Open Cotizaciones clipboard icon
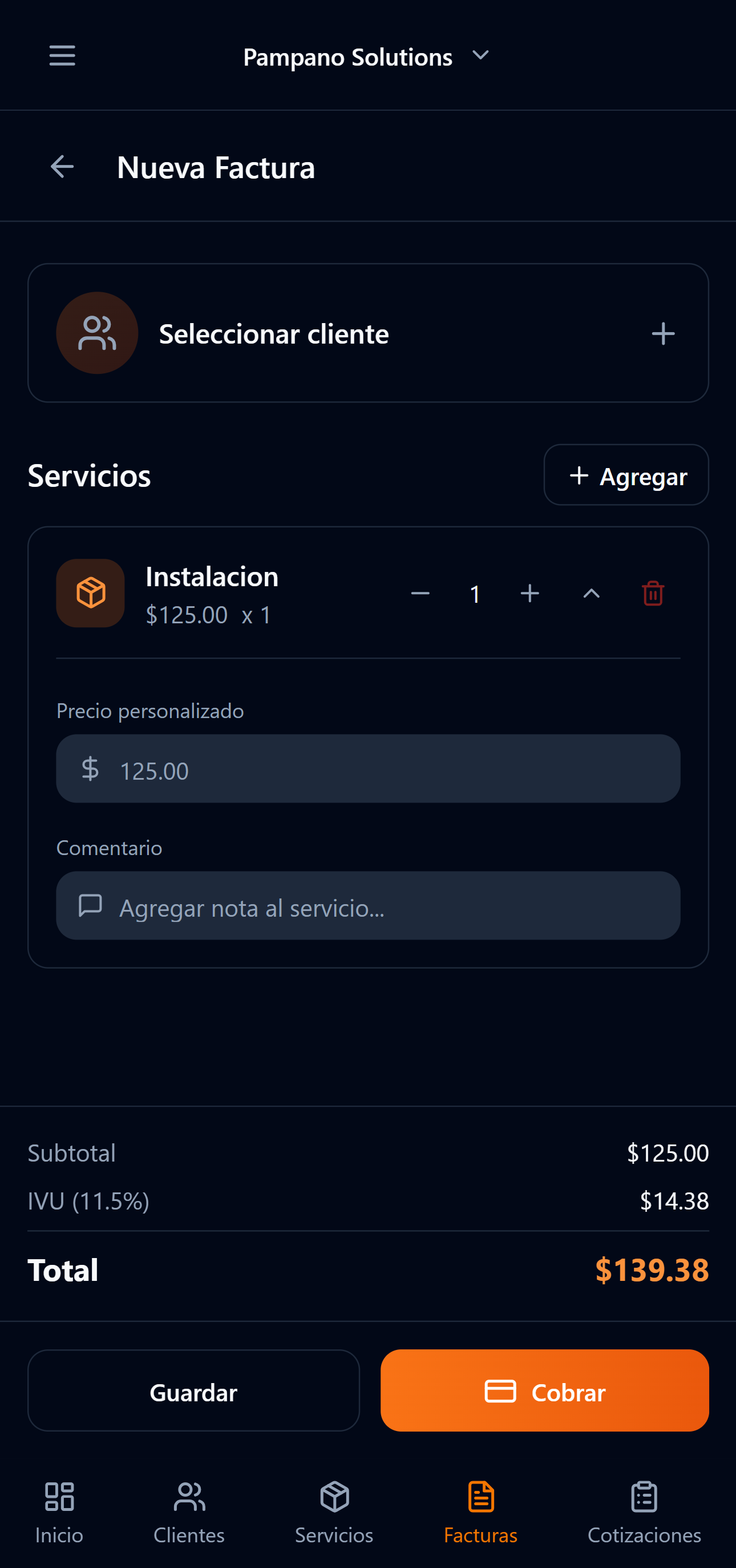The height and width of the screenshot is (1568, 736). 644,1497
